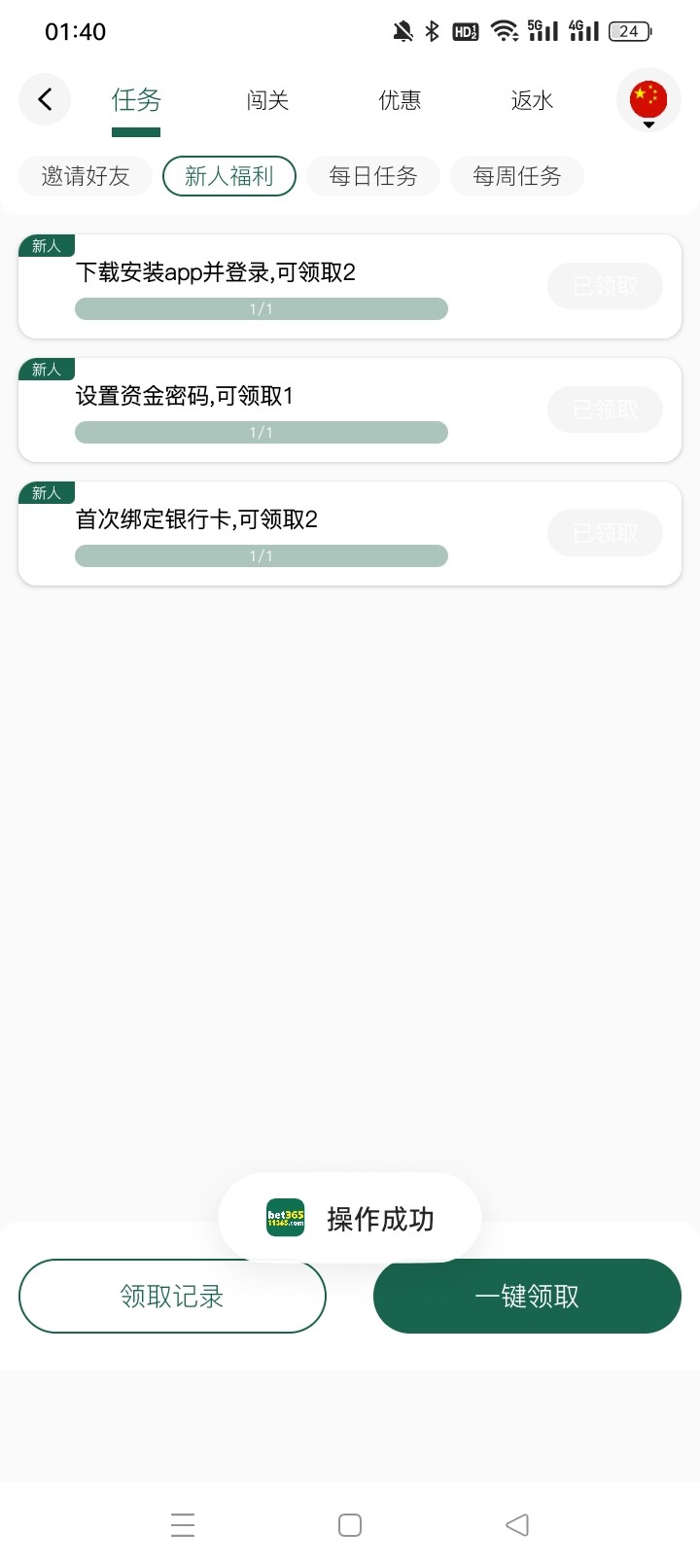Open the China flag language dropdown

[648, 100]
